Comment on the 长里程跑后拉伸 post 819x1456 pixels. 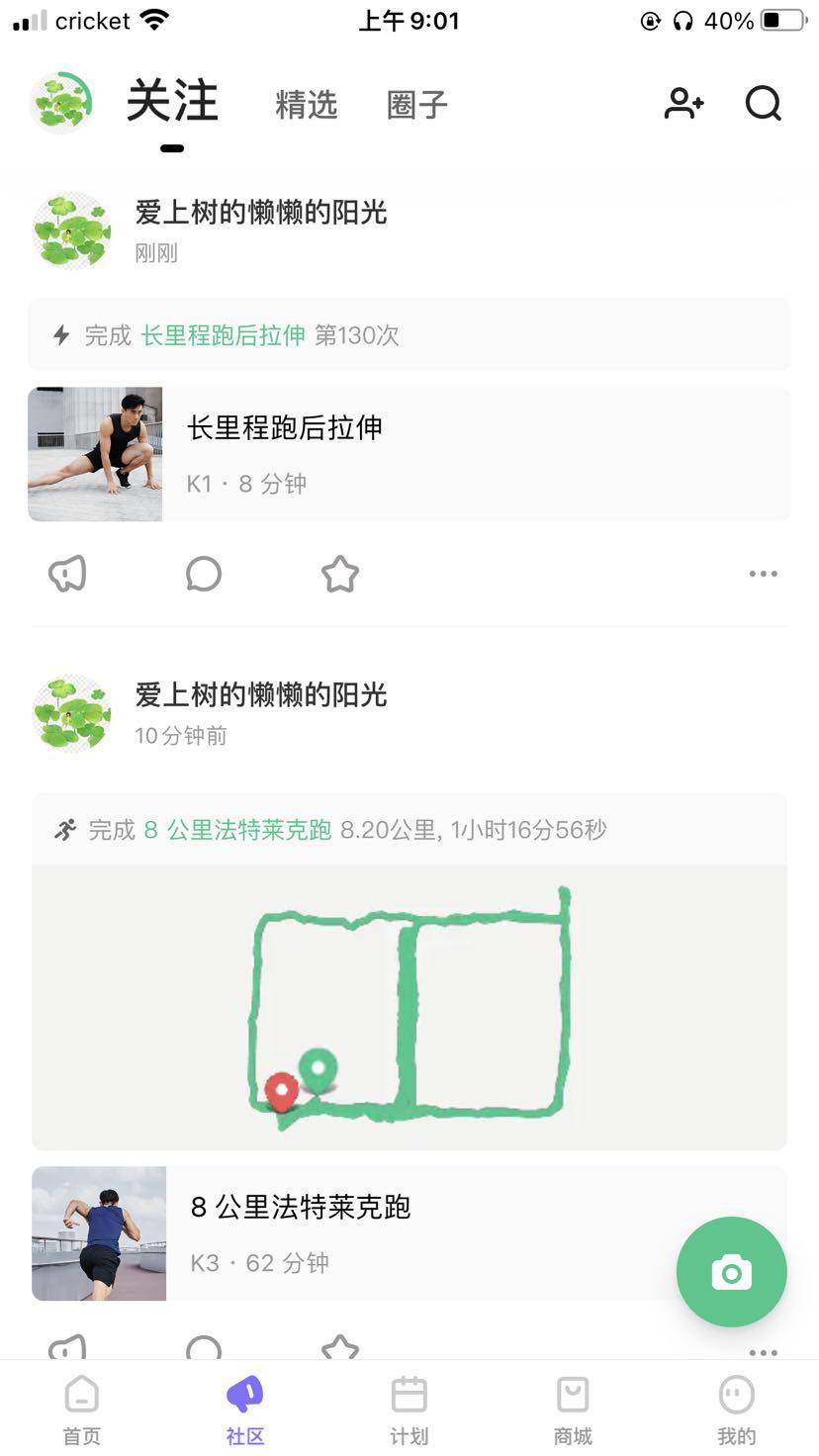point(204,574)
